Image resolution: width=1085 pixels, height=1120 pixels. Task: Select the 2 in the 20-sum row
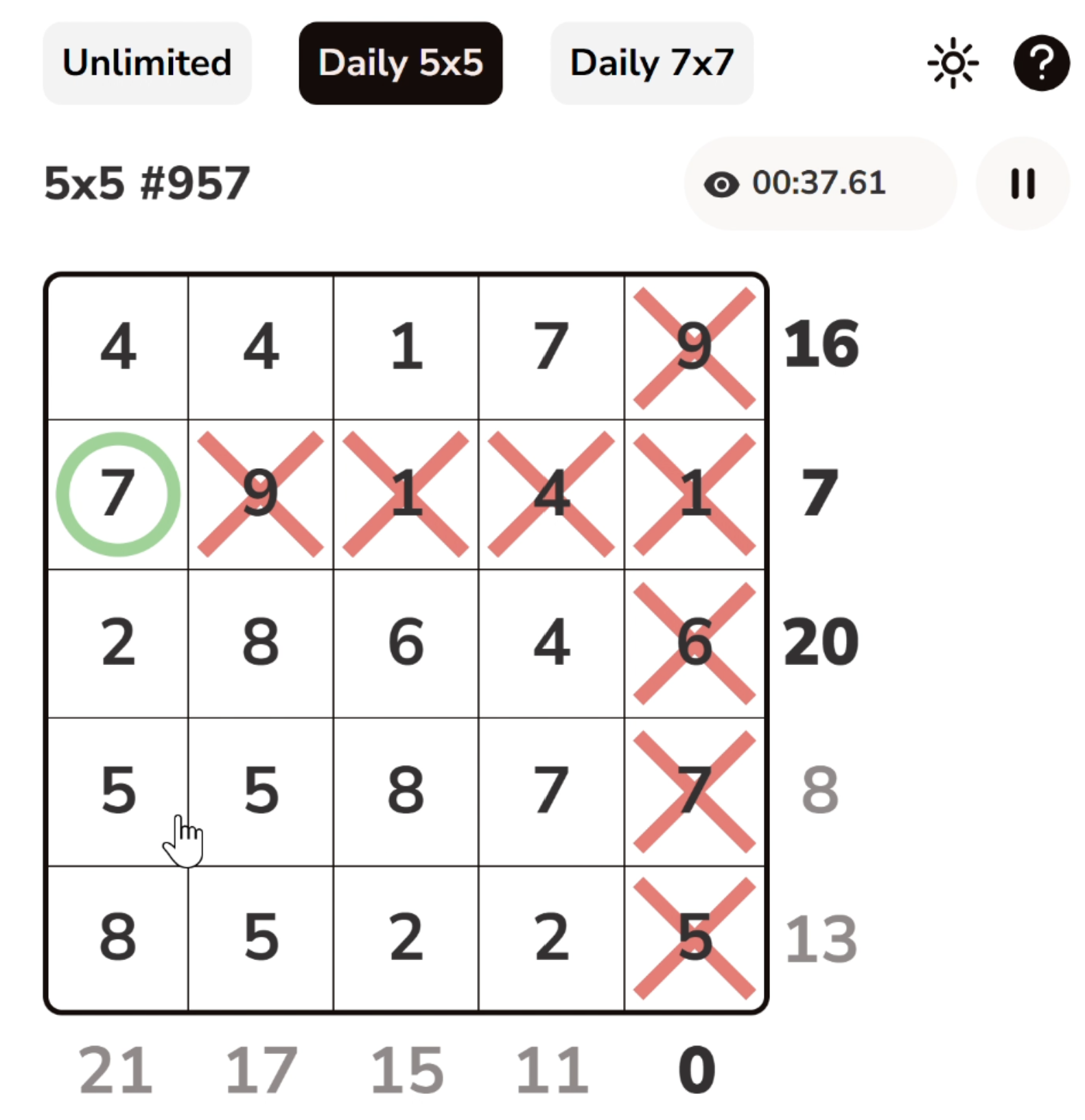[118, 642]
